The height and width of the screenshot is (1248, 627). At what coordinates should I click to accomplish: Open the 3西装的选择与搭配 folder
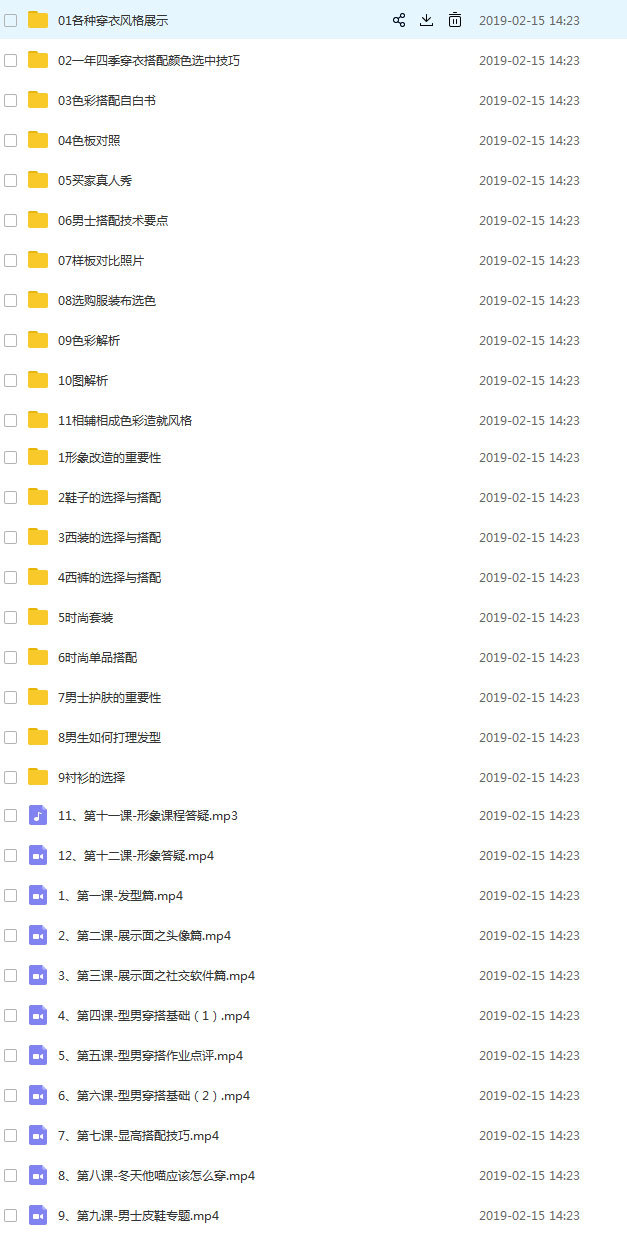tap(109, 537)
